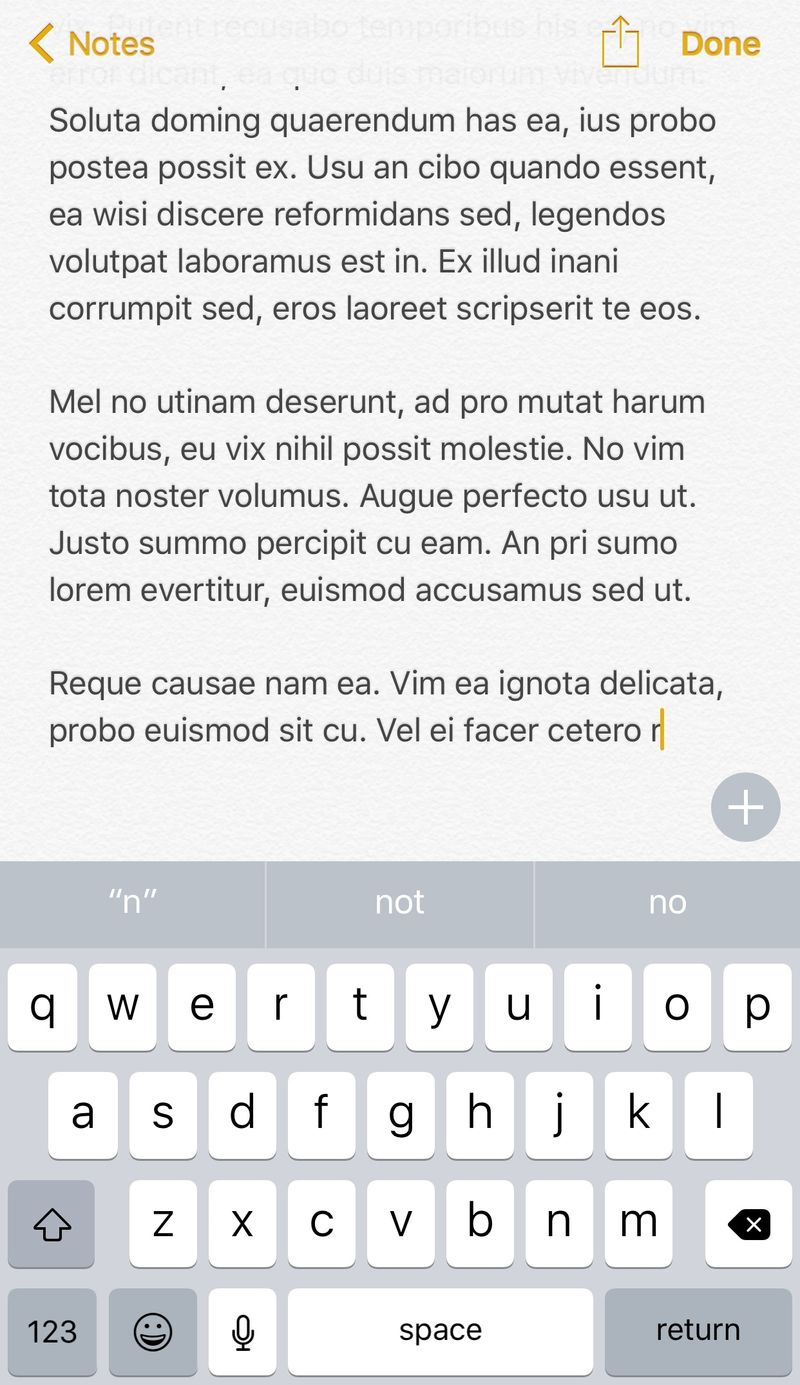The width and height of the screenshot is (800, 1385).
Task: Go back to Notes list
Action: 92,44
